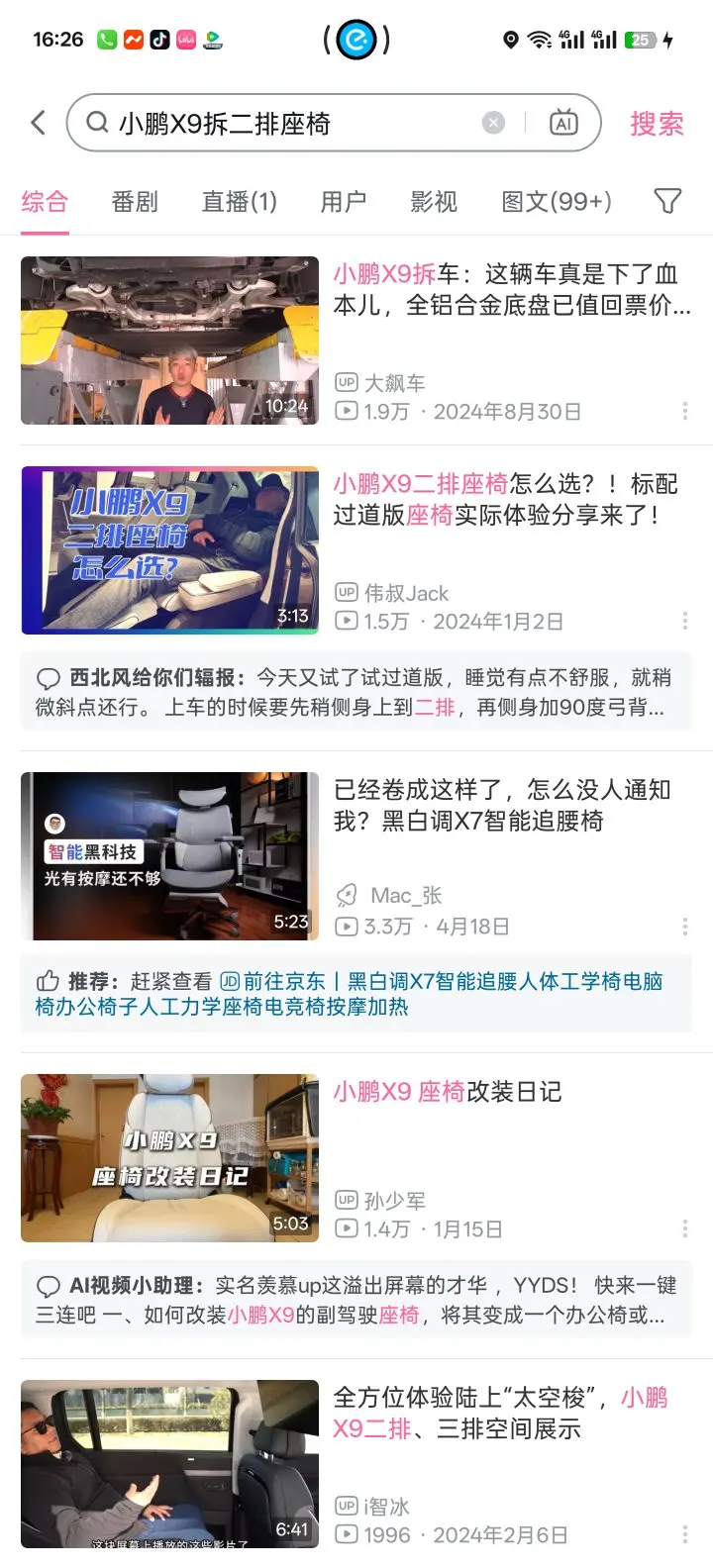Switch to the 图文(99+) tab
The image size is (713, 1568).
pyautogui.click(x=557, y=202)
